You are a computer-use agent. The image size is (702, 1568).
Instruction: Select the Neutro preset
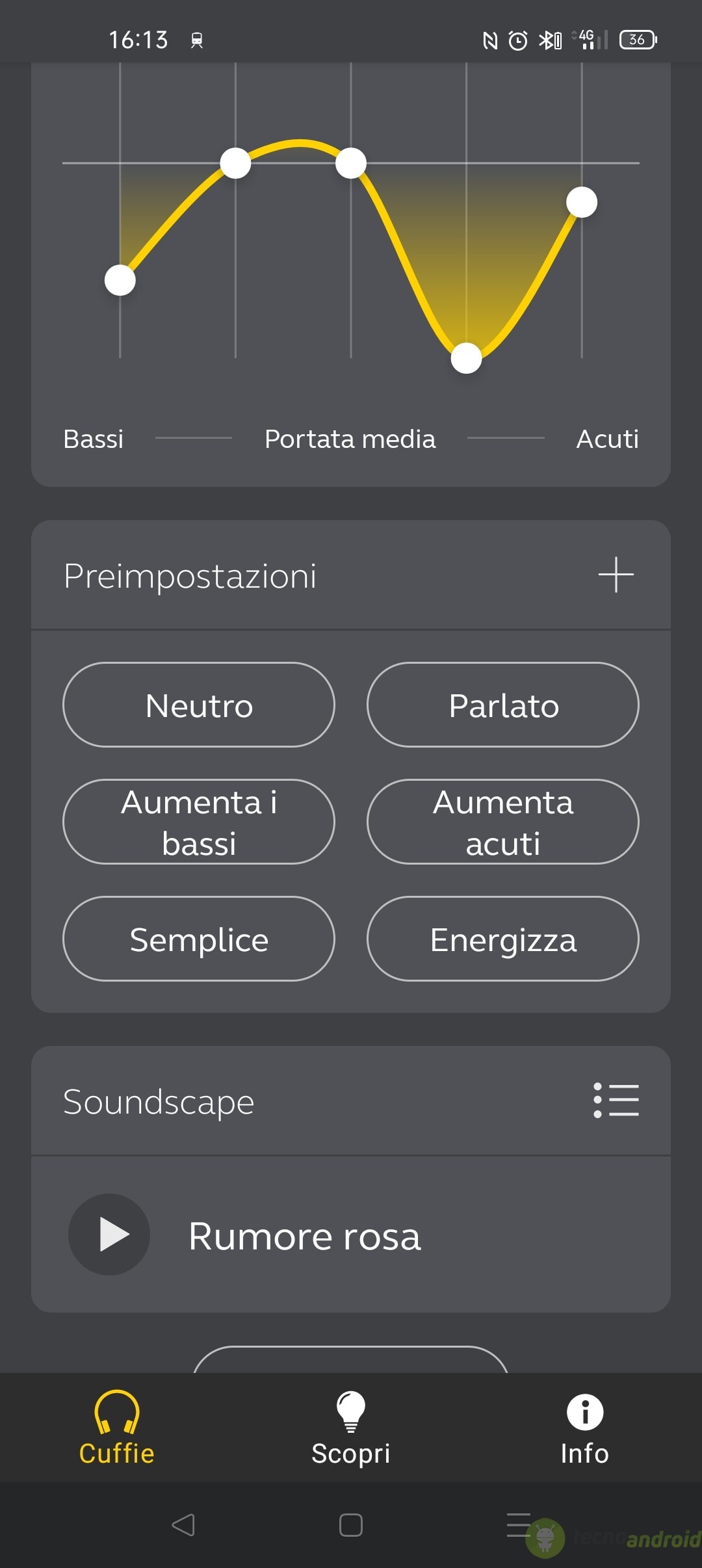pyautogui.click(x=199, y=705)
